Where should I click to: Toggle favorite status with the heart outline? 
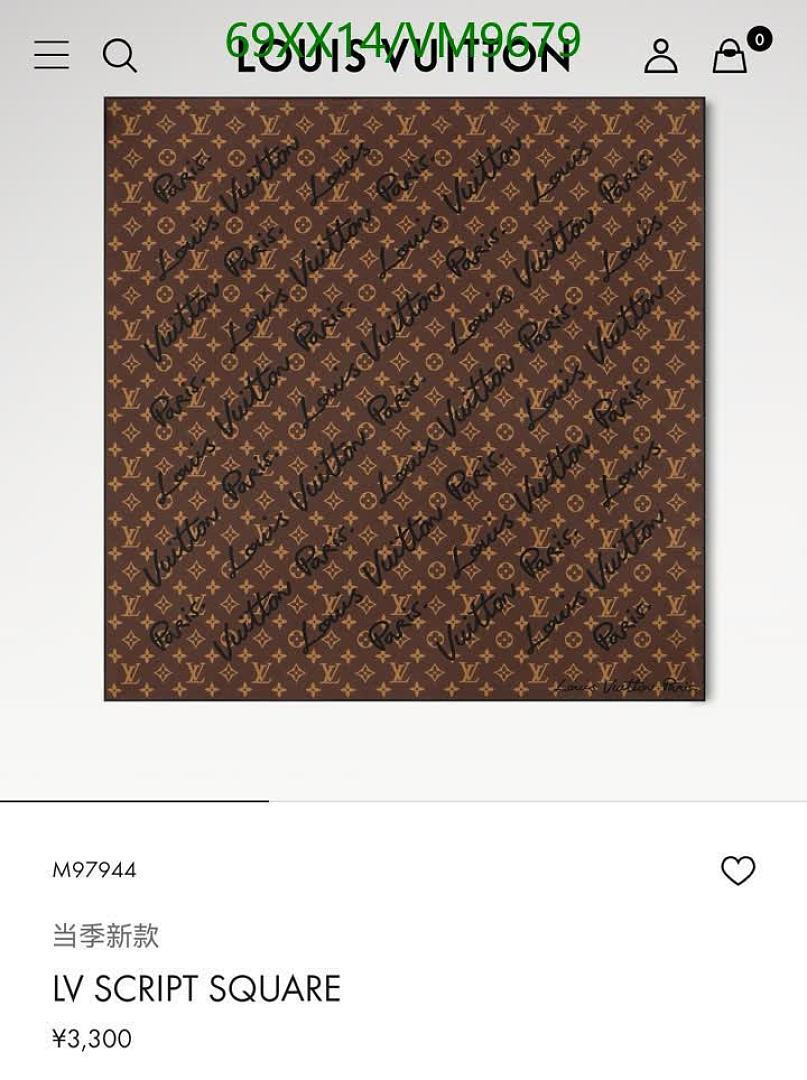[x=738, y=871]
